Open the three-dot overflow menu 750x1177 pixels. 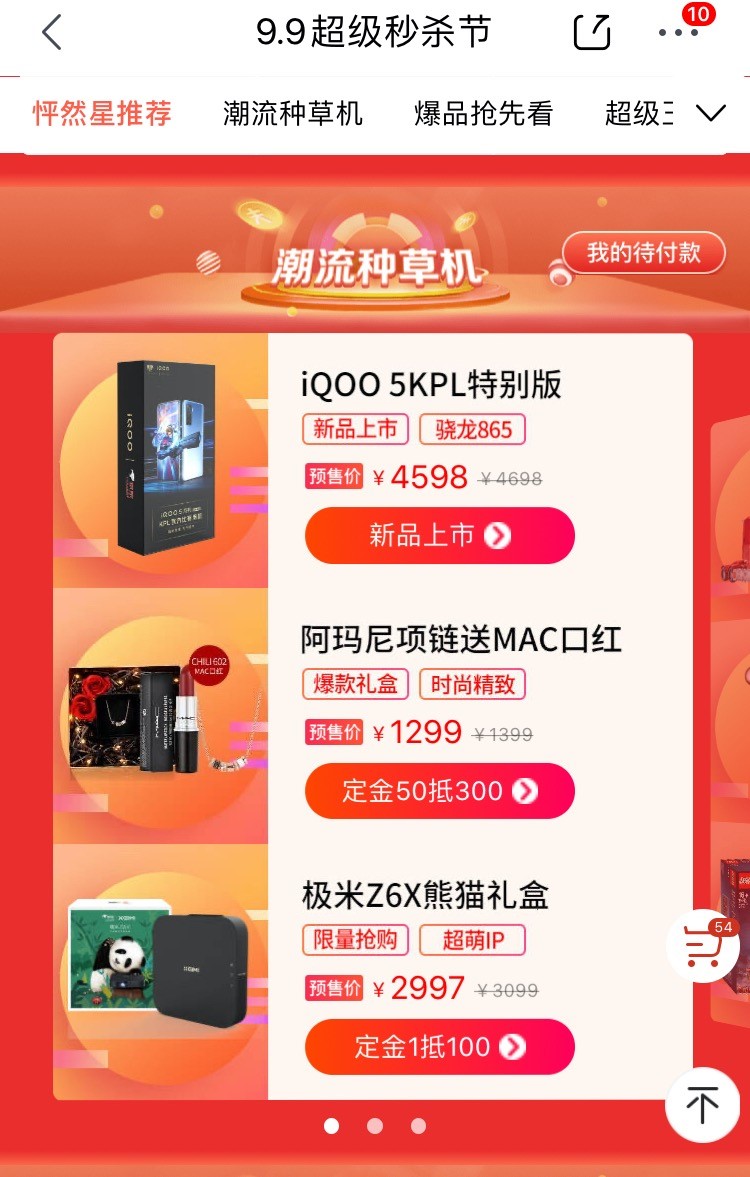679,33
